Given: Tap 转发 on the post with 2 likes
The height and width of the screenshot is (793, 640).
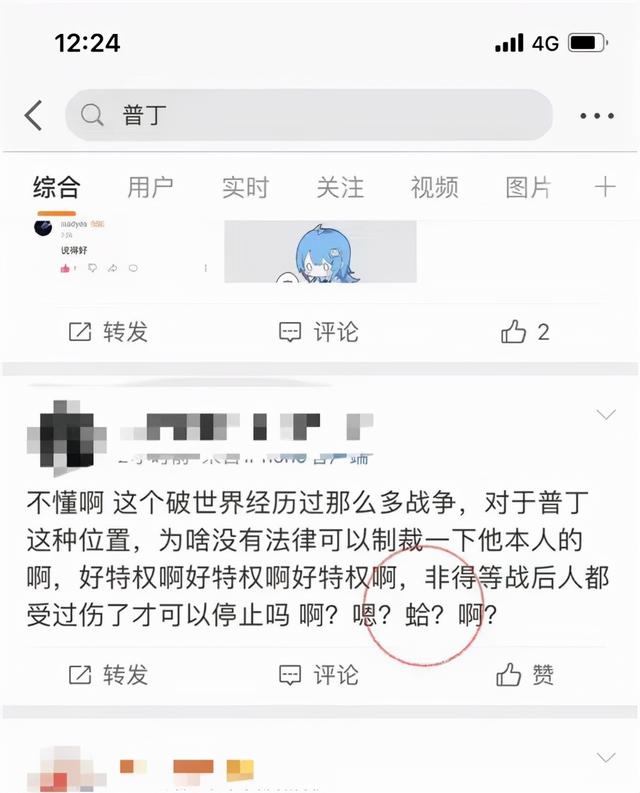Looking at the screenshot, I should click(x=108, y=332).
